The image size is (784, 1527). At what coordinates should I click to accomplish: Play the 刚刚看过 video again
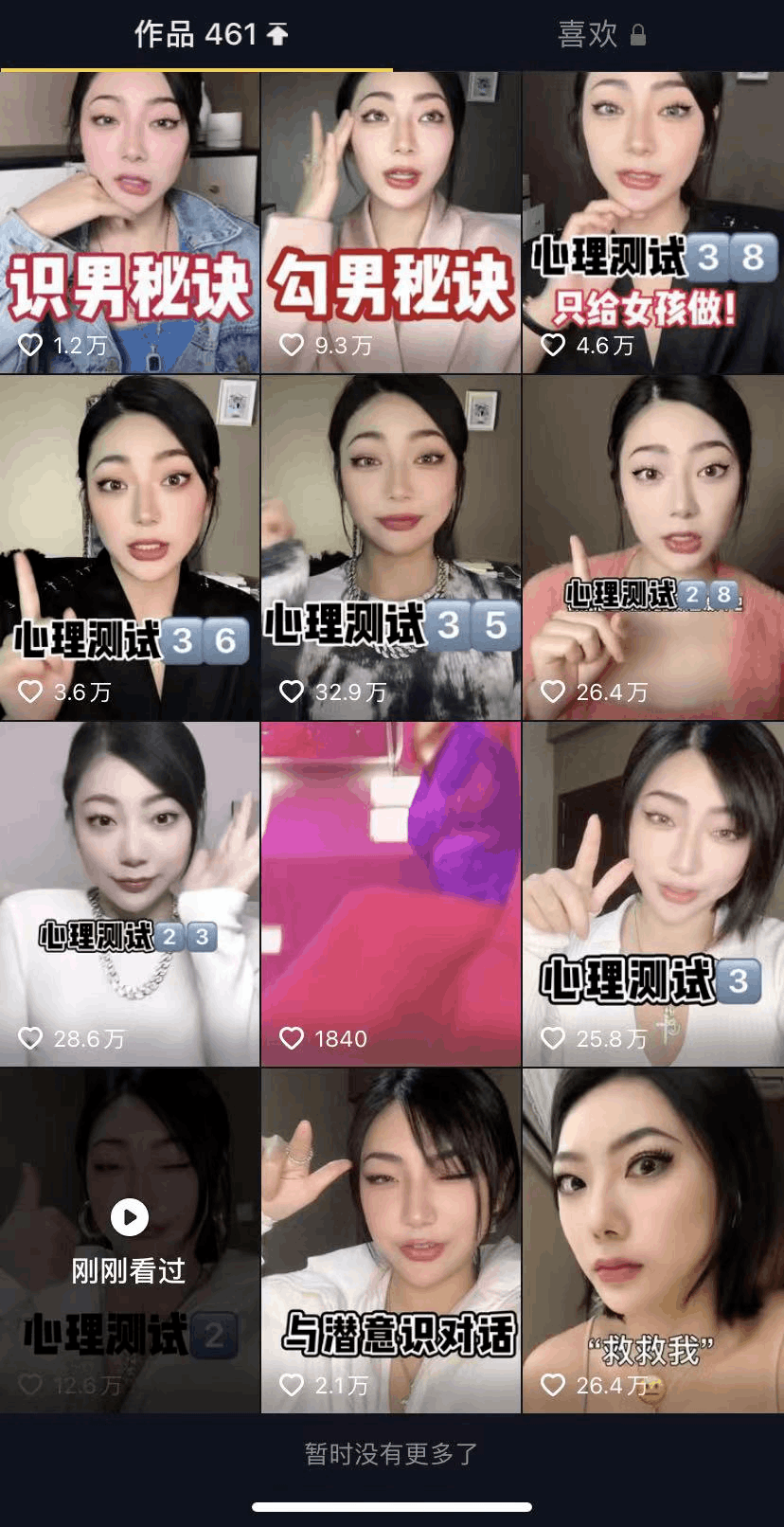click(x=130, y=1218)
